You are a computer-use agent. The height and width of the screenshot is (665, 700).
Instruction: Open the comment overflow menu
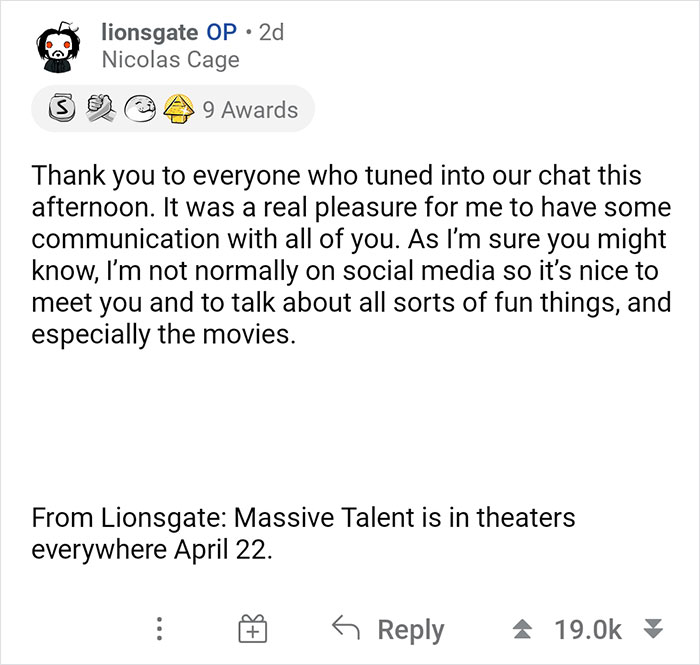(157, 629)
